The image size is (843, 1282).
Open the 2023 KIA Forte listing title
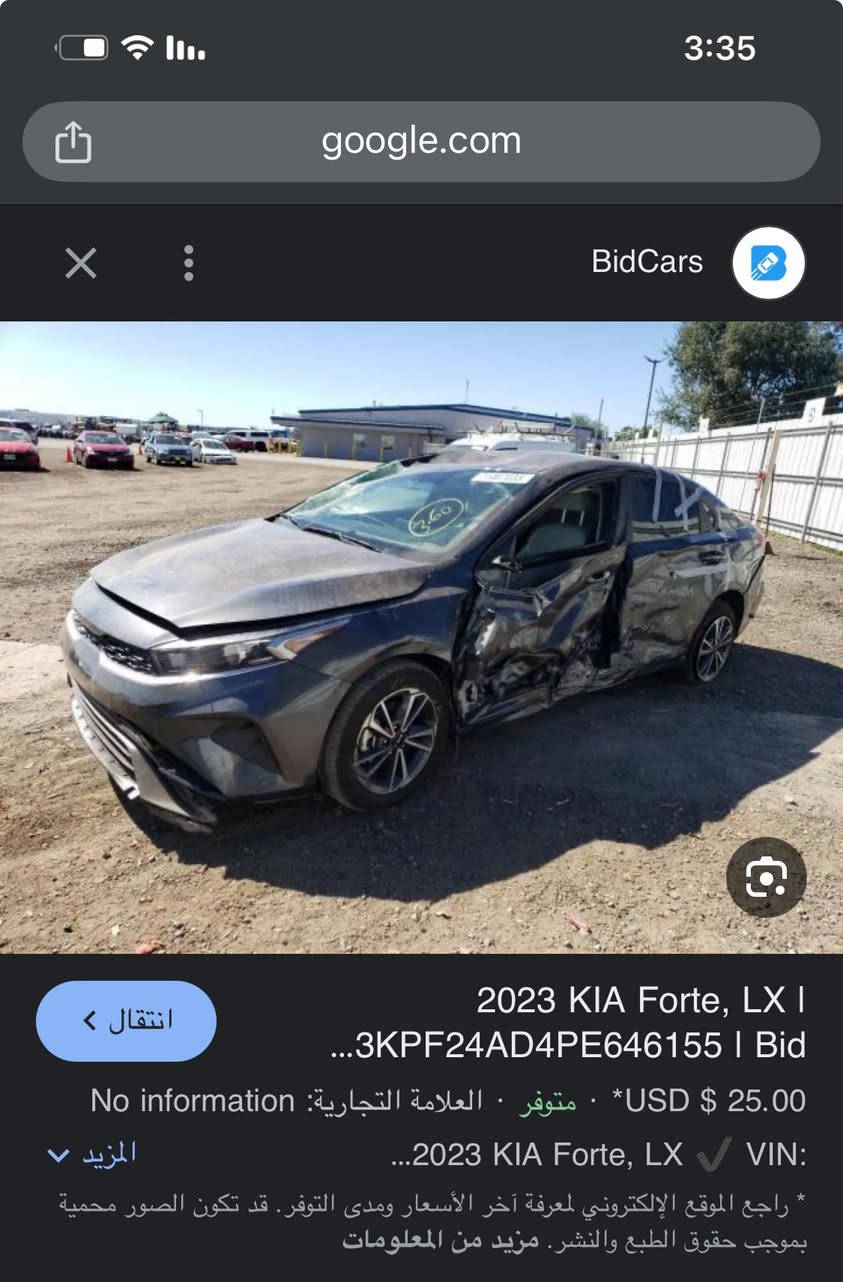pos(568,1022)
